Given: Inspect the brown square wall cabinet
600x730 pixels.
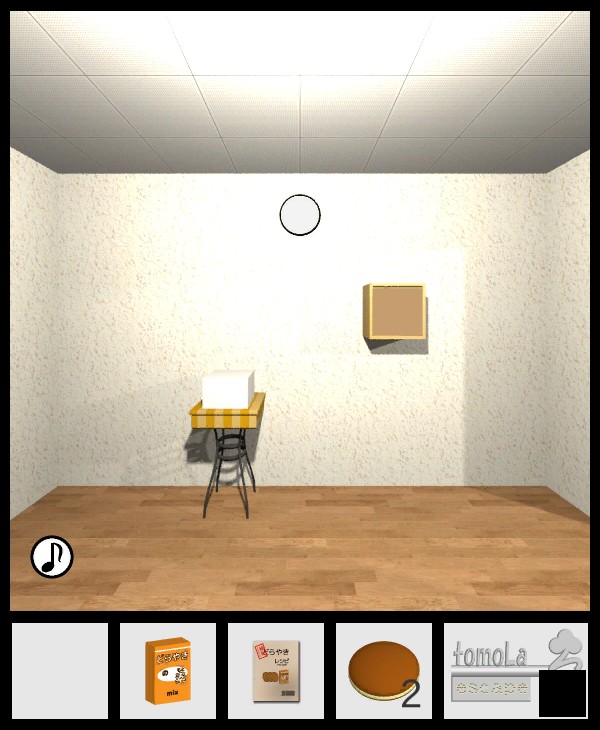Looking at the screenshot, I should point(395,311).
